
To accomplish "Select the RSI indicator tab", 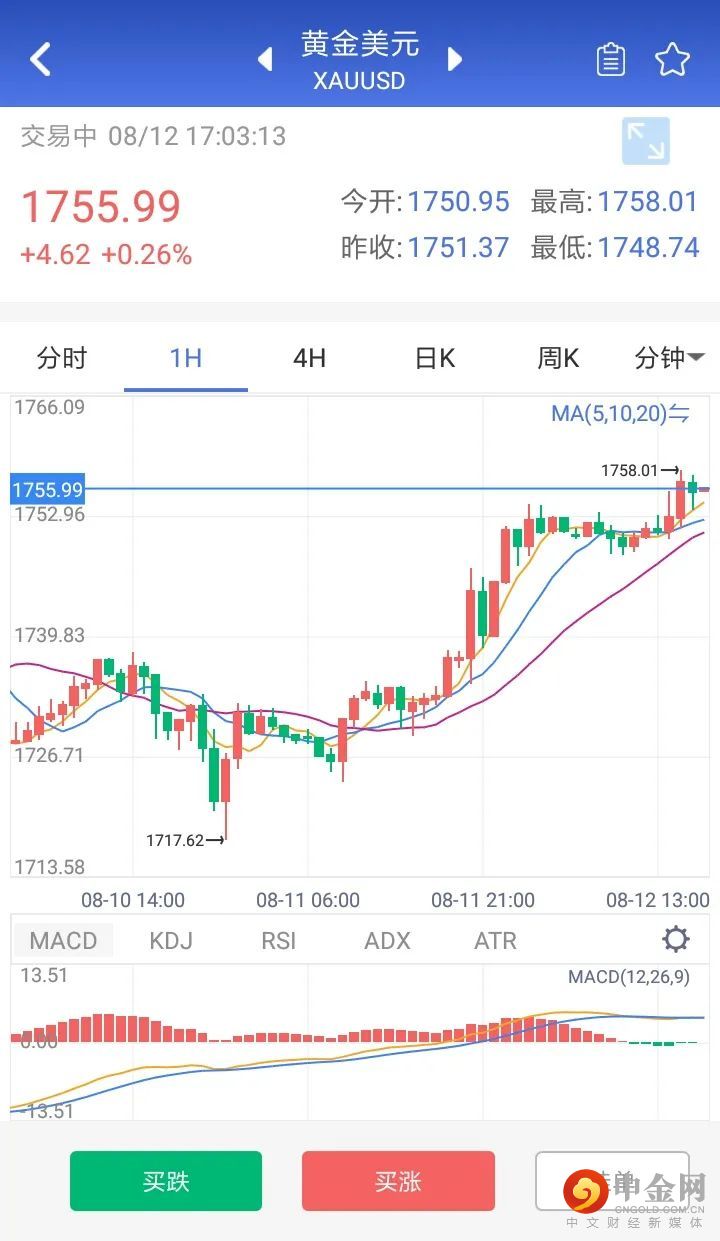I will [x=278, y=941].
